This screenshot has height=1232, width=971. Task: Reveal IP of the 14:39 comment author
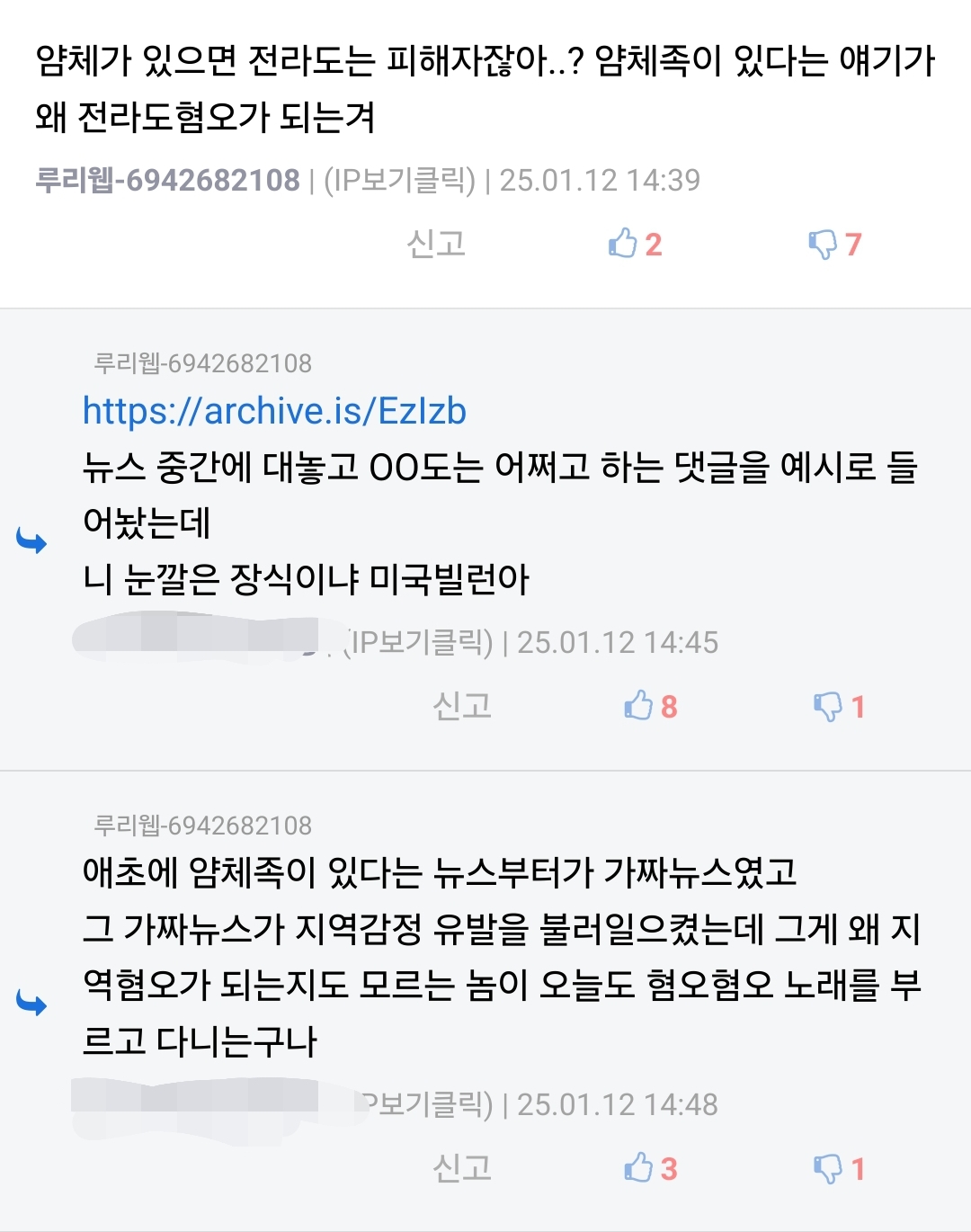(x=399, y=181)
